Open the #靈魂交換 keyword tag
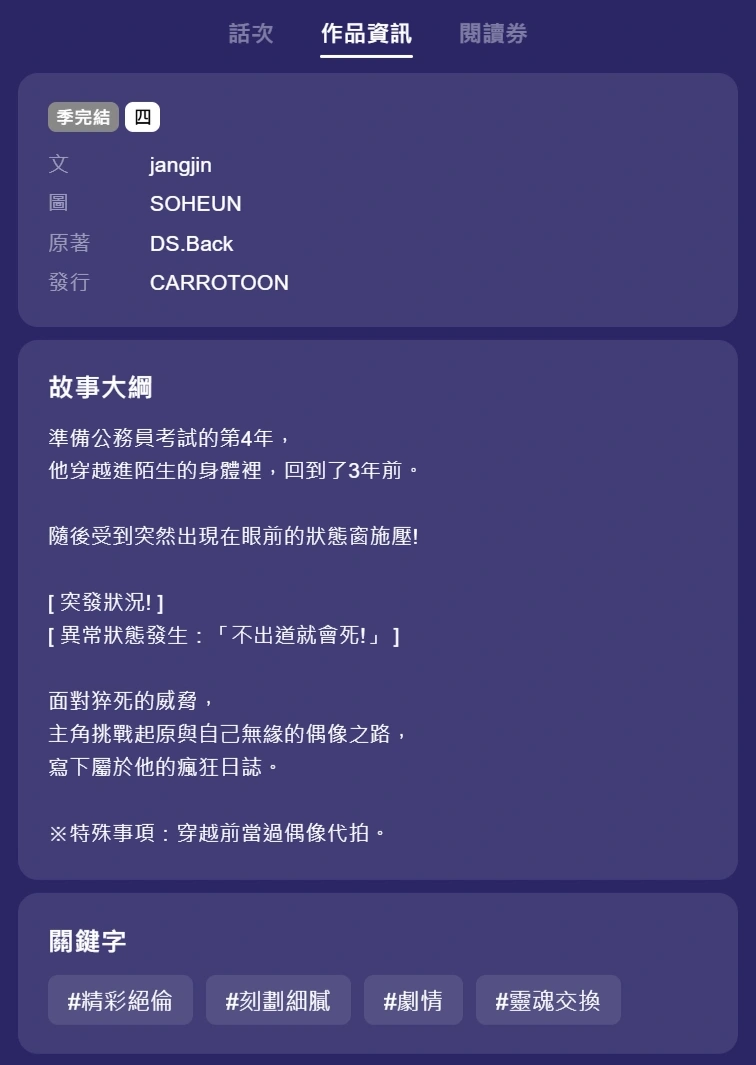The width and height of the screenshot is (756, 1065). point(548,1000)
